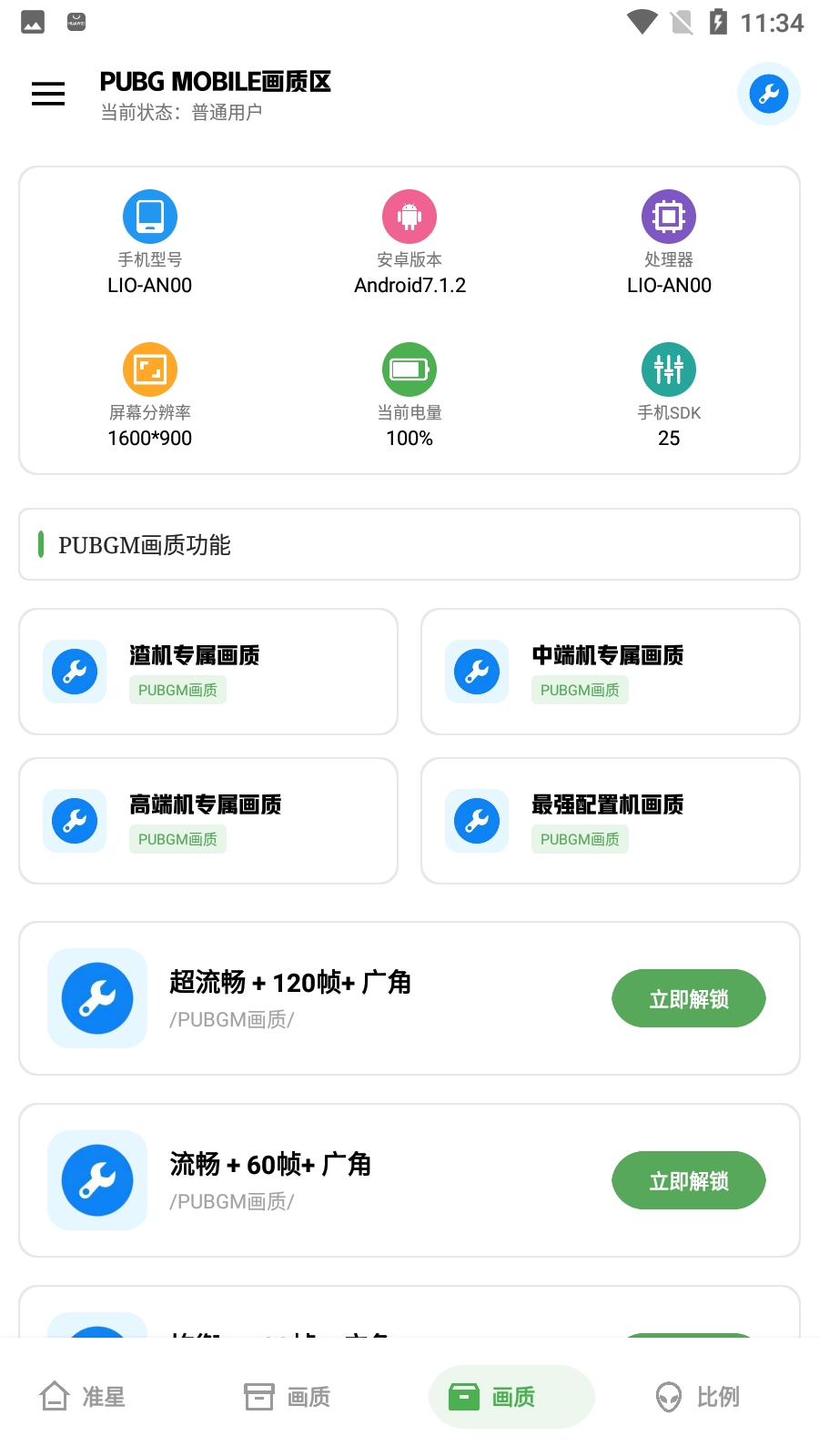Viewport: 819px width, 1456px height.
Task: Switch to the 比例 tab
Action: 696,1397
